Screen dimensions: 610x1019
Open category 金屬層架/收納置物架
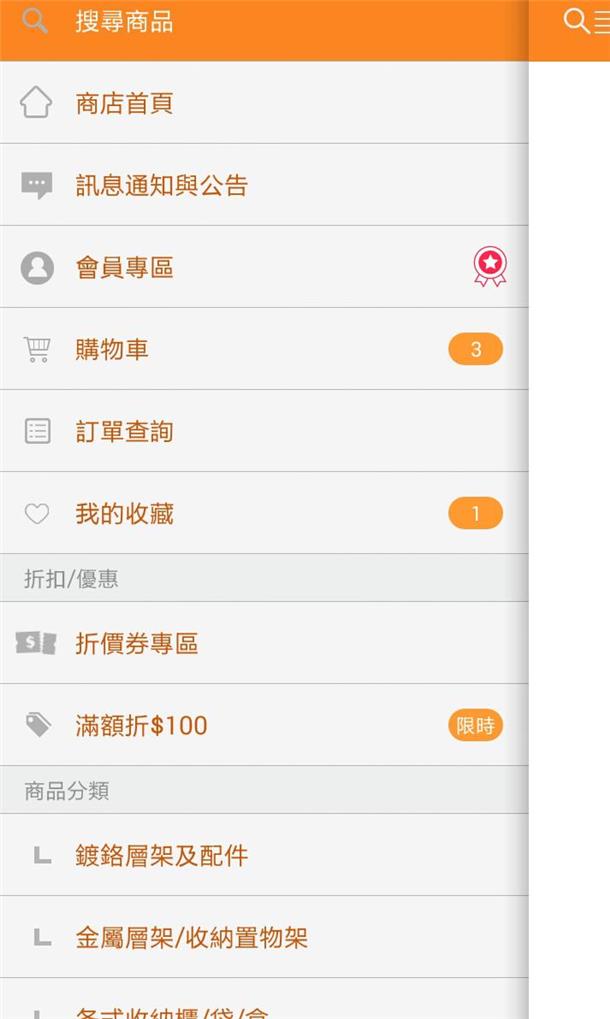pos(264,937)
